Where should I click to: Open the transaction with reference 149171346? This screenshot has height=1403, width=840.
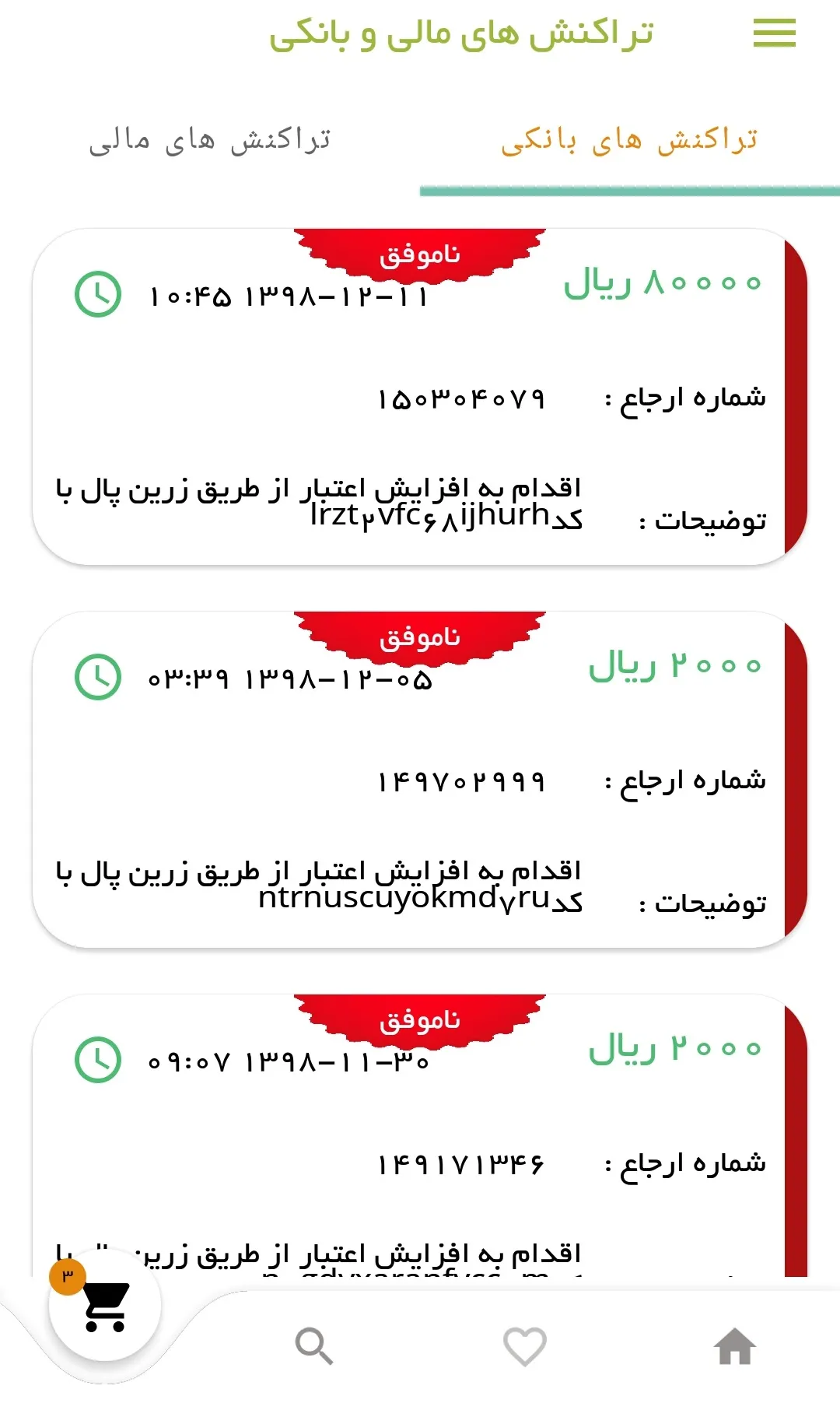pos(420,1163)
